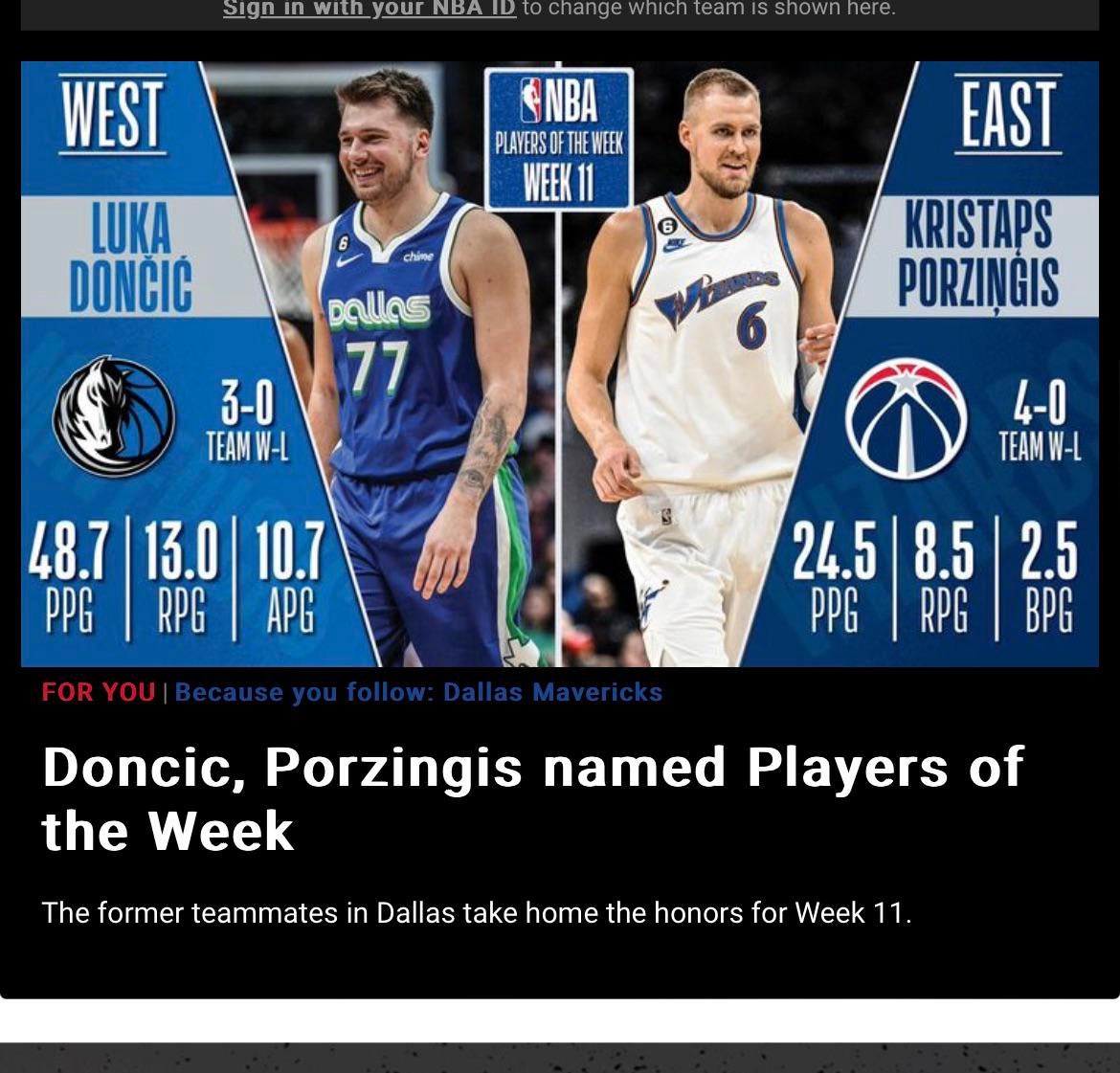The height and width of the screenshot is (1073, 1120).
Task: Open the Players of the Week article image
Action: [x=560, y=364]
